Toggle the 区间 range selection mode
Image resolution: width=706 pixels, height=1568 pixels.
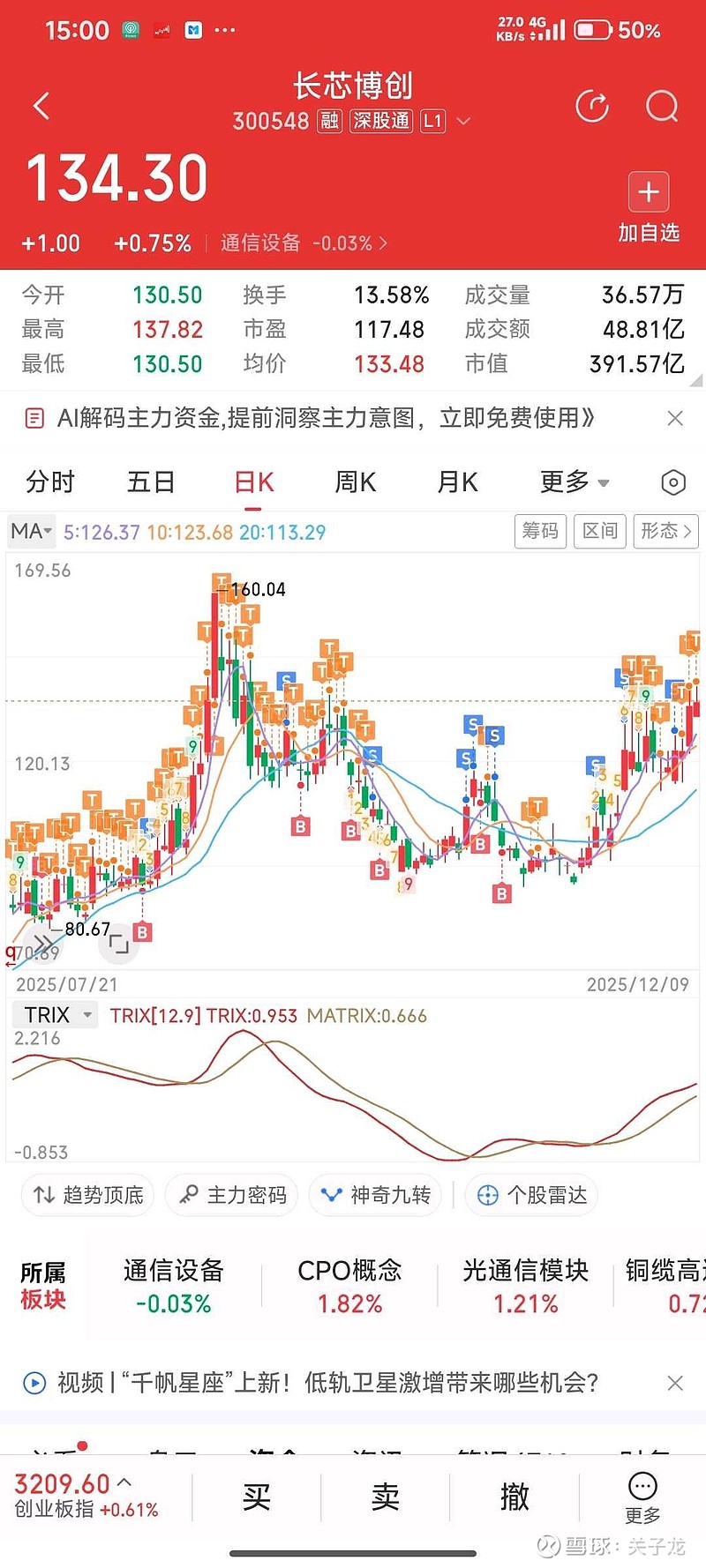click(x=599, y=532)
